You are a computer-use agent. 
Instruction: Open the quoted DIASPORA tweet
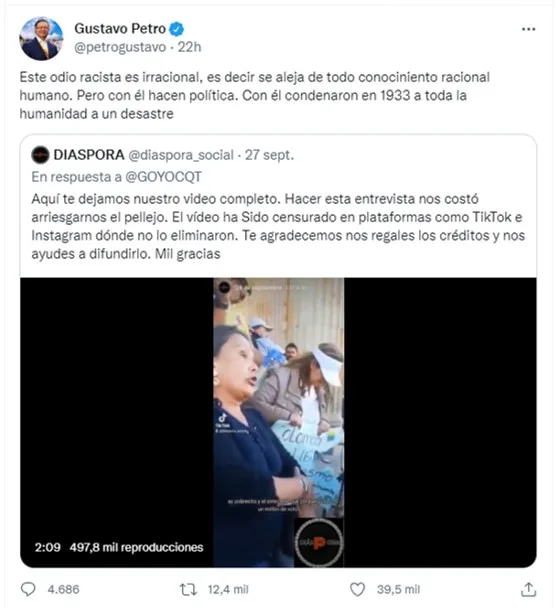(278, 206)
